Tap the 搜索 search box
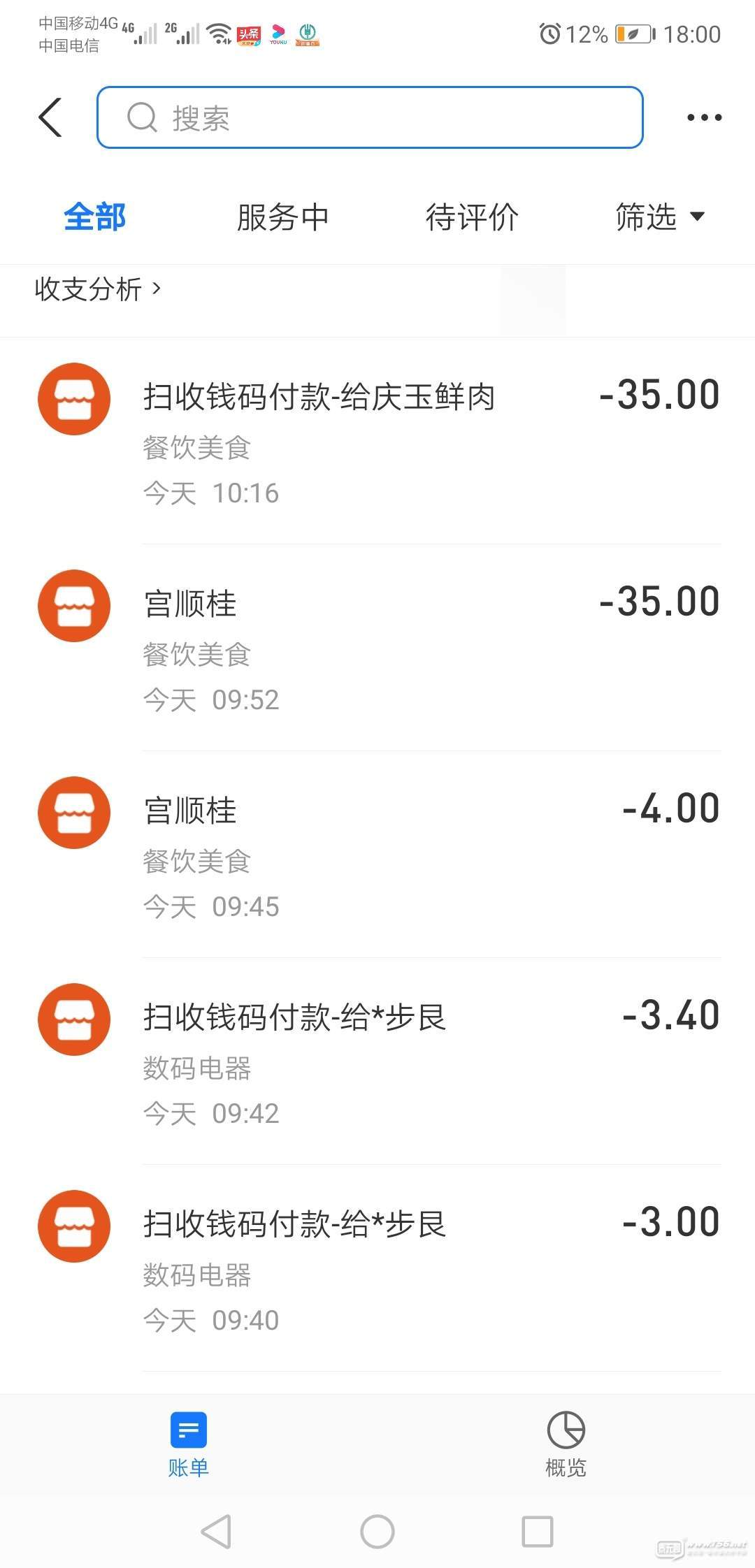 coord(370,117)
